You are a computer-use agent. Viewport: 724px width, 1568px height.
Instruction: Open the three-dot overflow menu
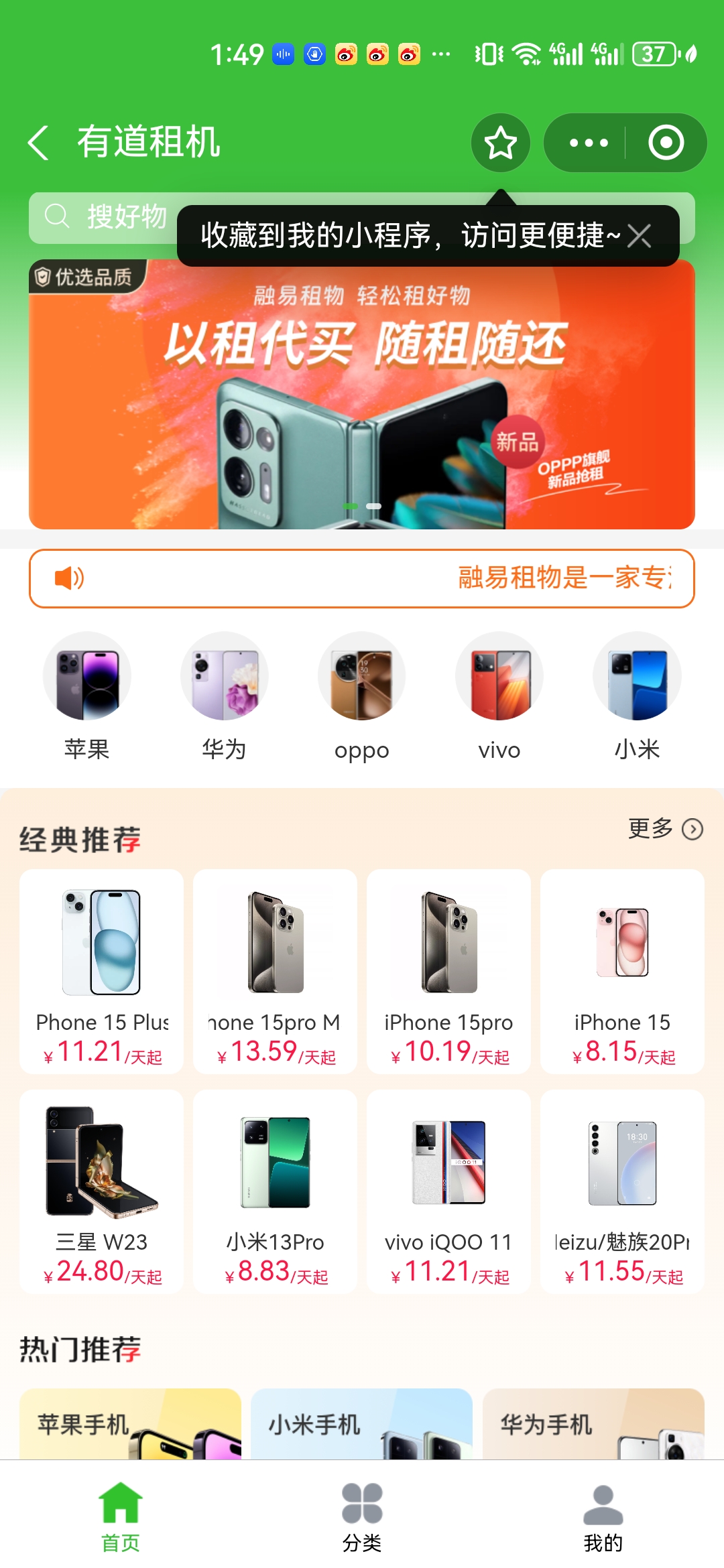[588, 143]
